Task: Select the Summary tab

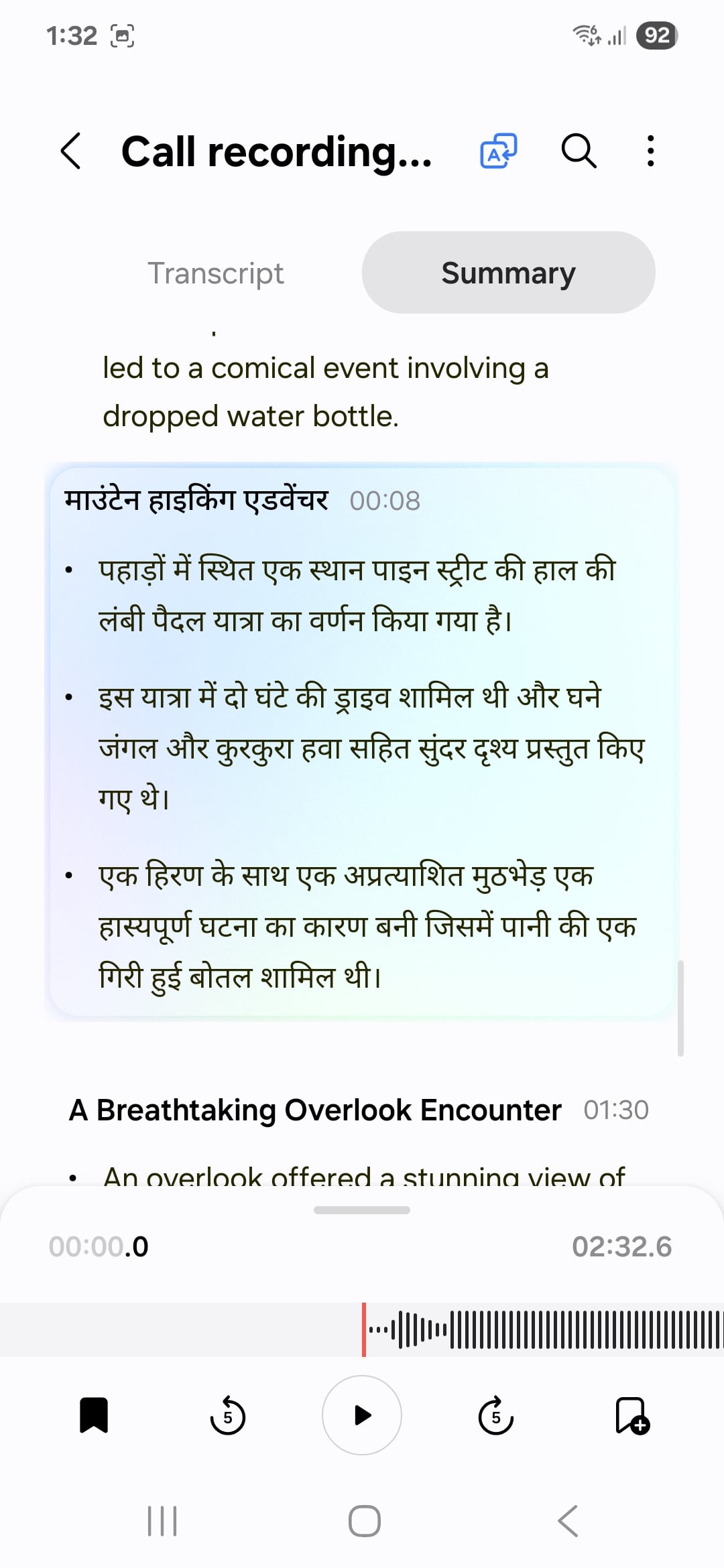Action: 508,273
